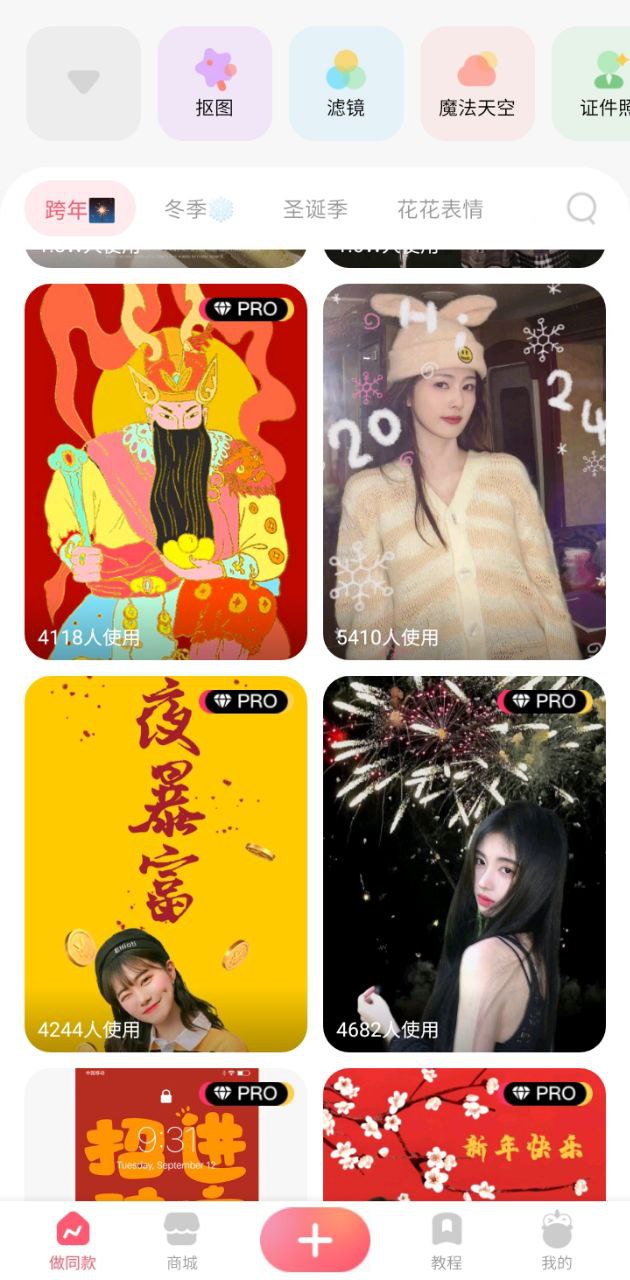Go to the 做同款 tab

(73, 1240)
